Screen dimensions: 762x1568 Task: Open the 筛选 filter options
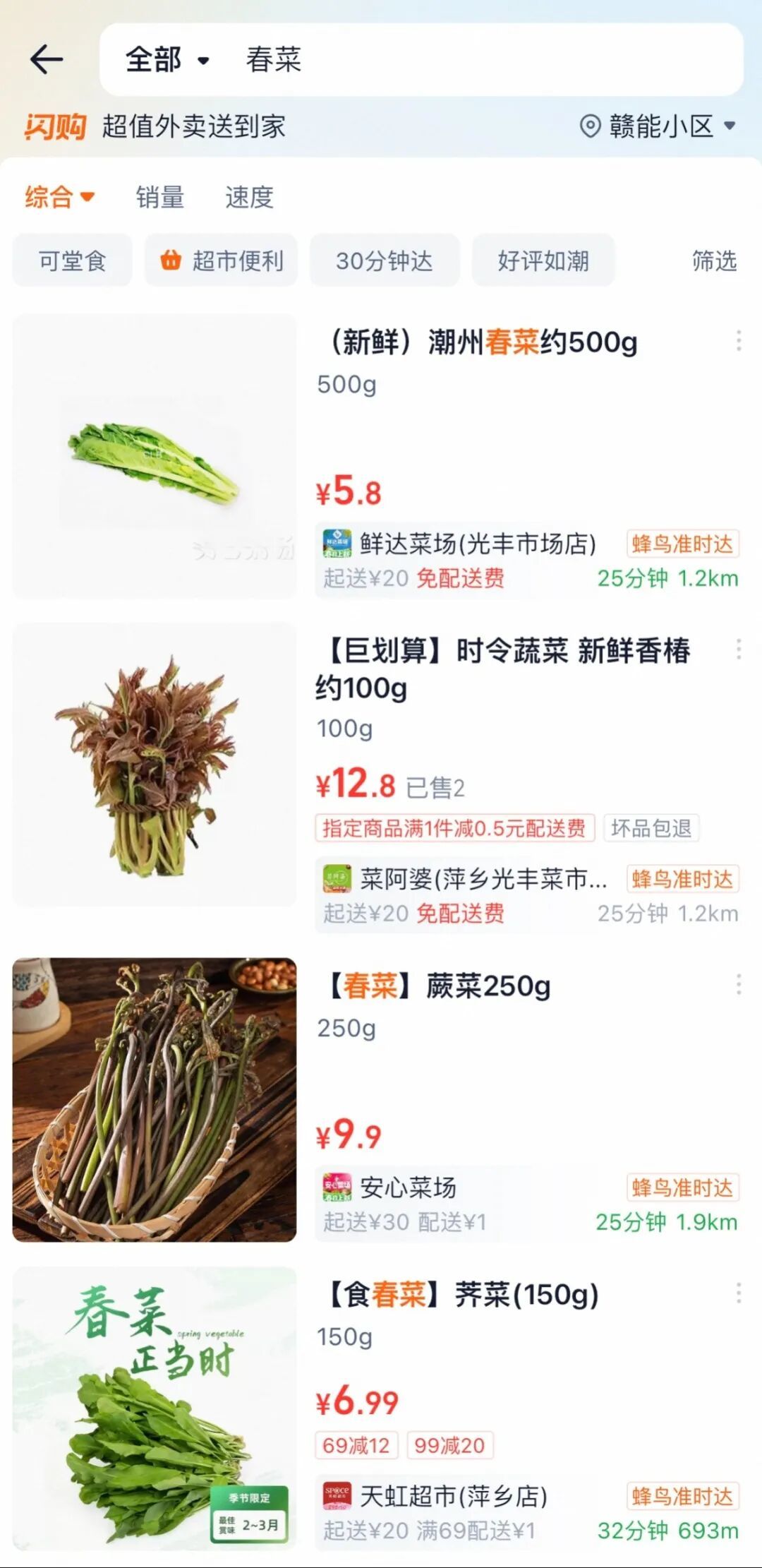(x=713, y=261)
